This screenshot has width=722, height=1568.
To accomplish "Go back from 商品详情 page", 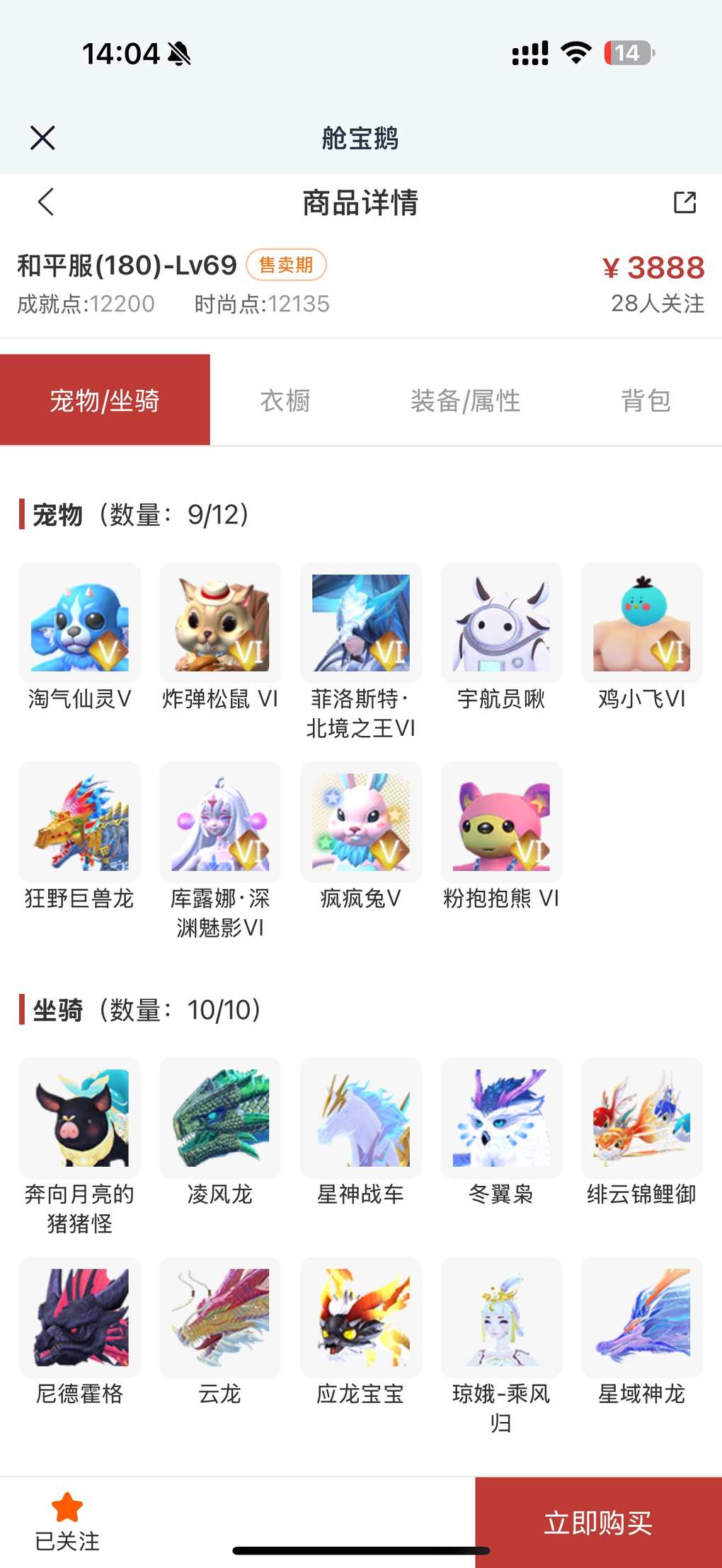I will (46, 202).
